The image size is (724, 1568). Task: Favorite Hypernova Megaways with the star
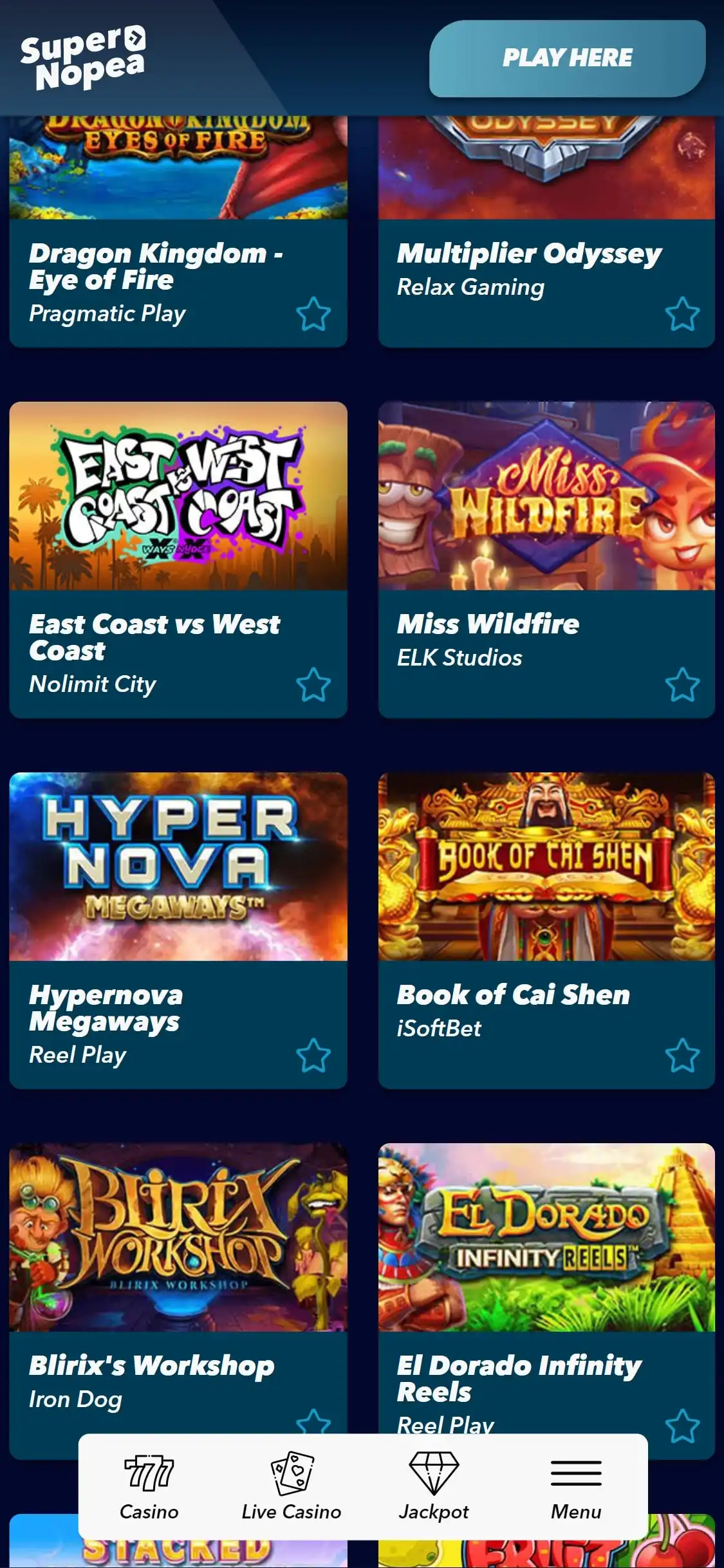(x=313, y=1056)
